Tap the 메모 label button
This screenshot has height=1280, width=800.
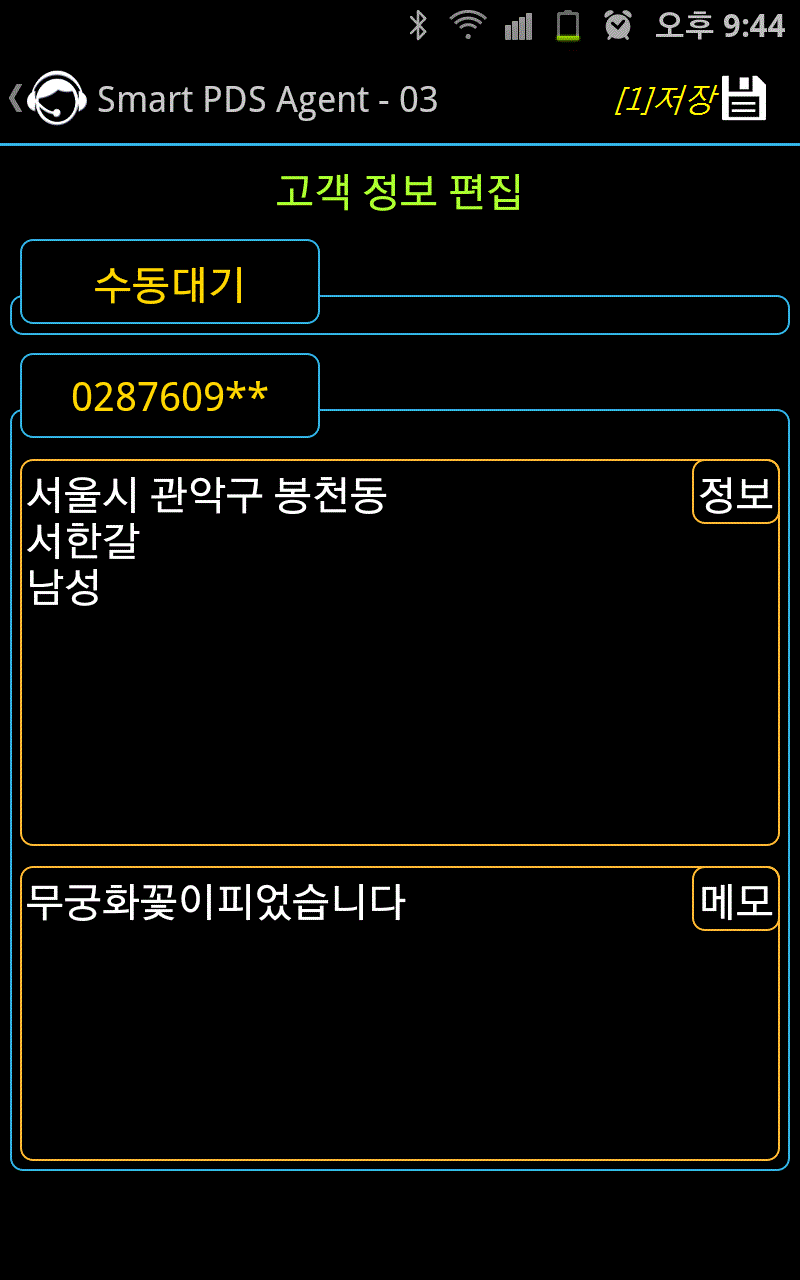pyautogui.click(x=736, y=899)
